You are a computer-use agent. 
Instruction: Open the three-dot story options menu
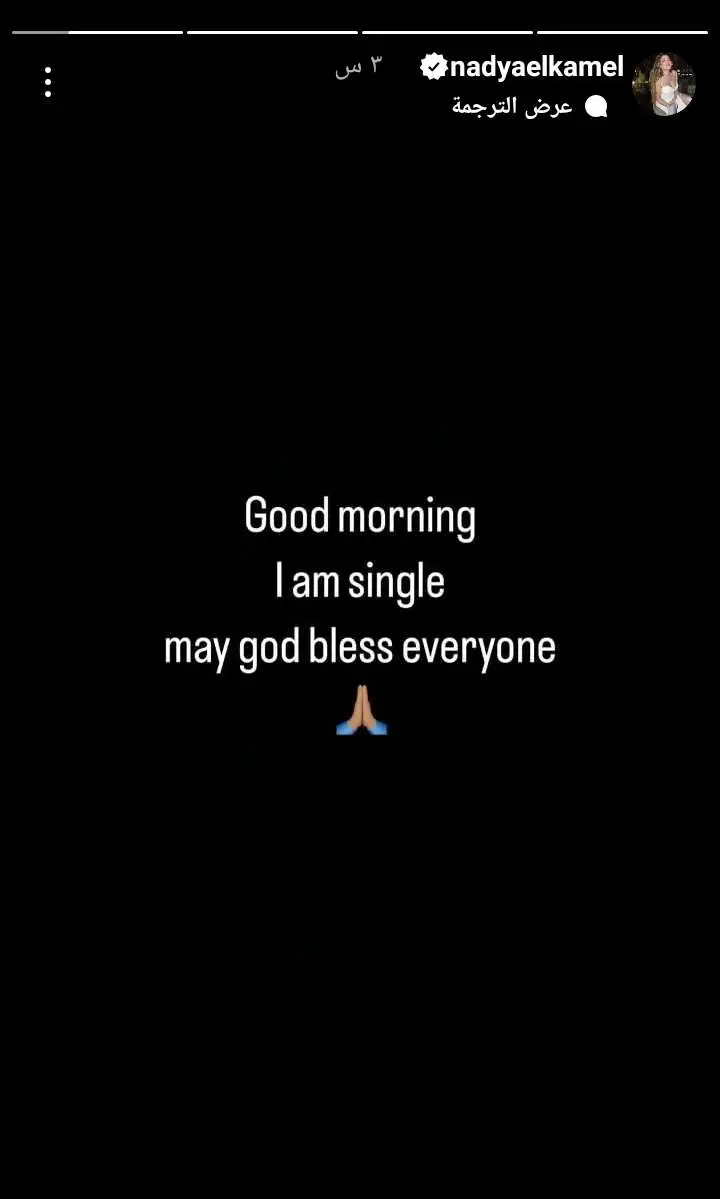click(47, 82)
